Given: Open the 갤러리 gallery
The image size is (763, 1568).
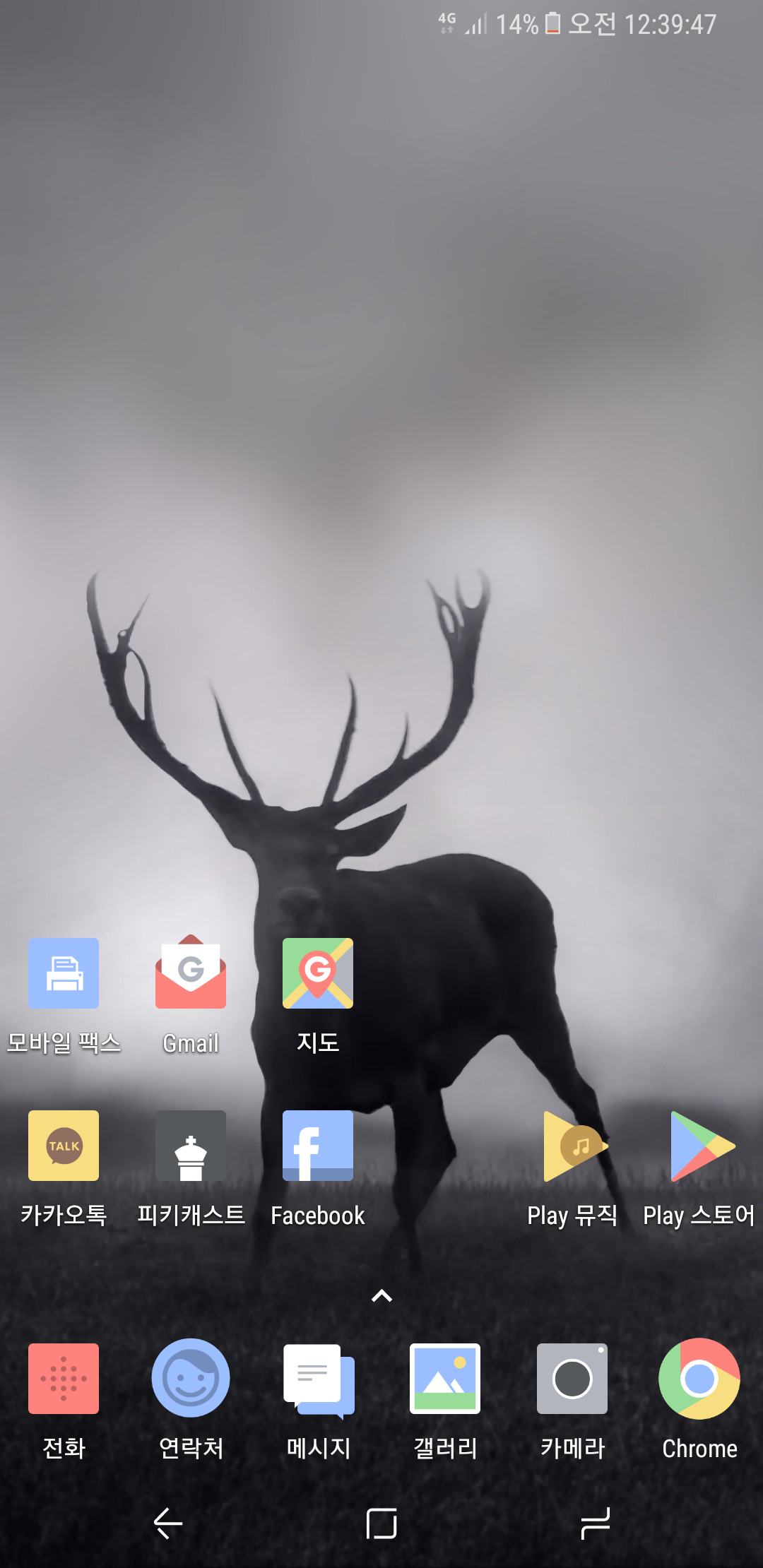Looking at the screenshot, I should [445, 1379].
